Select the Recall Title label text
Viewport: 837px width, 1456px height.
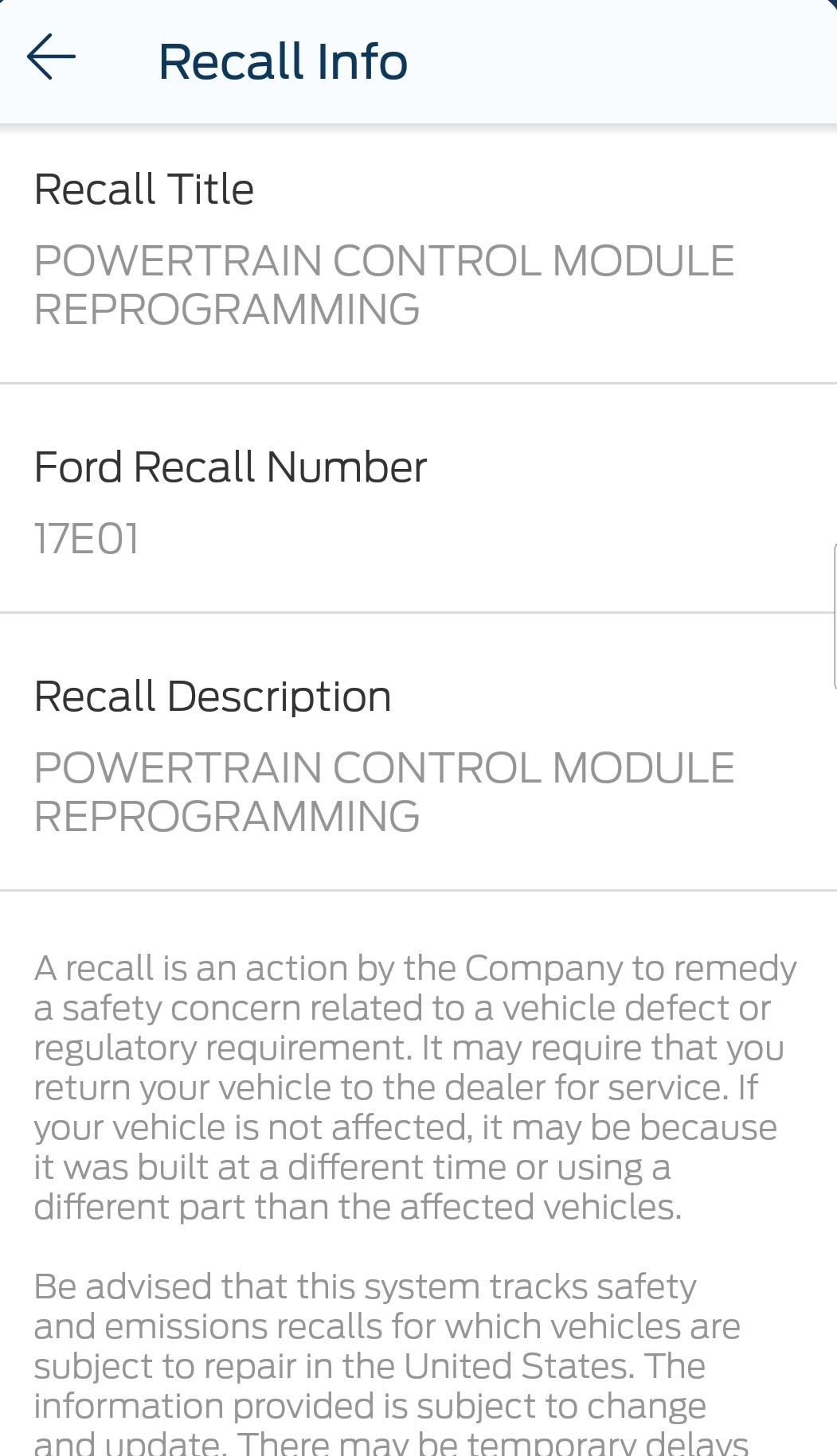pos(143,189)
